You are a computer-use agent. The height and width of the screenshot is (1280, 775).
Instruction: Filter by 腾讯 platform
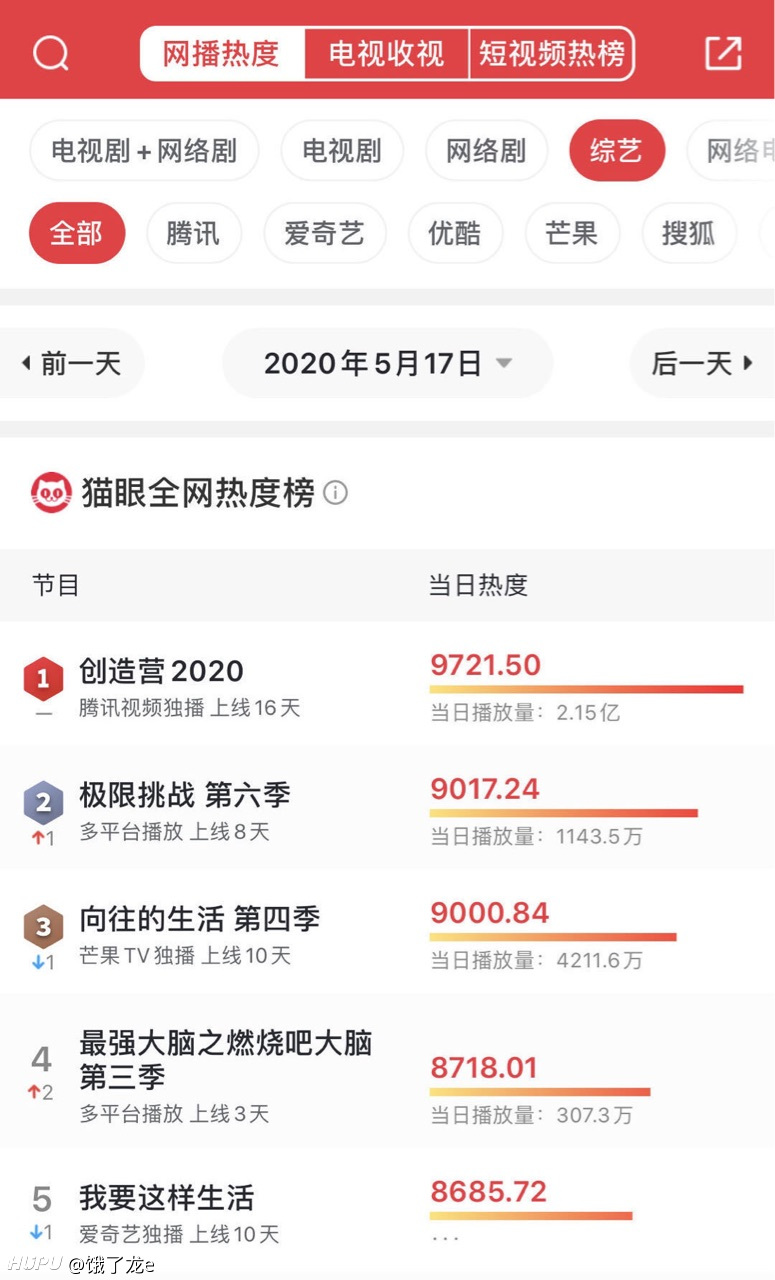point(193,233)
